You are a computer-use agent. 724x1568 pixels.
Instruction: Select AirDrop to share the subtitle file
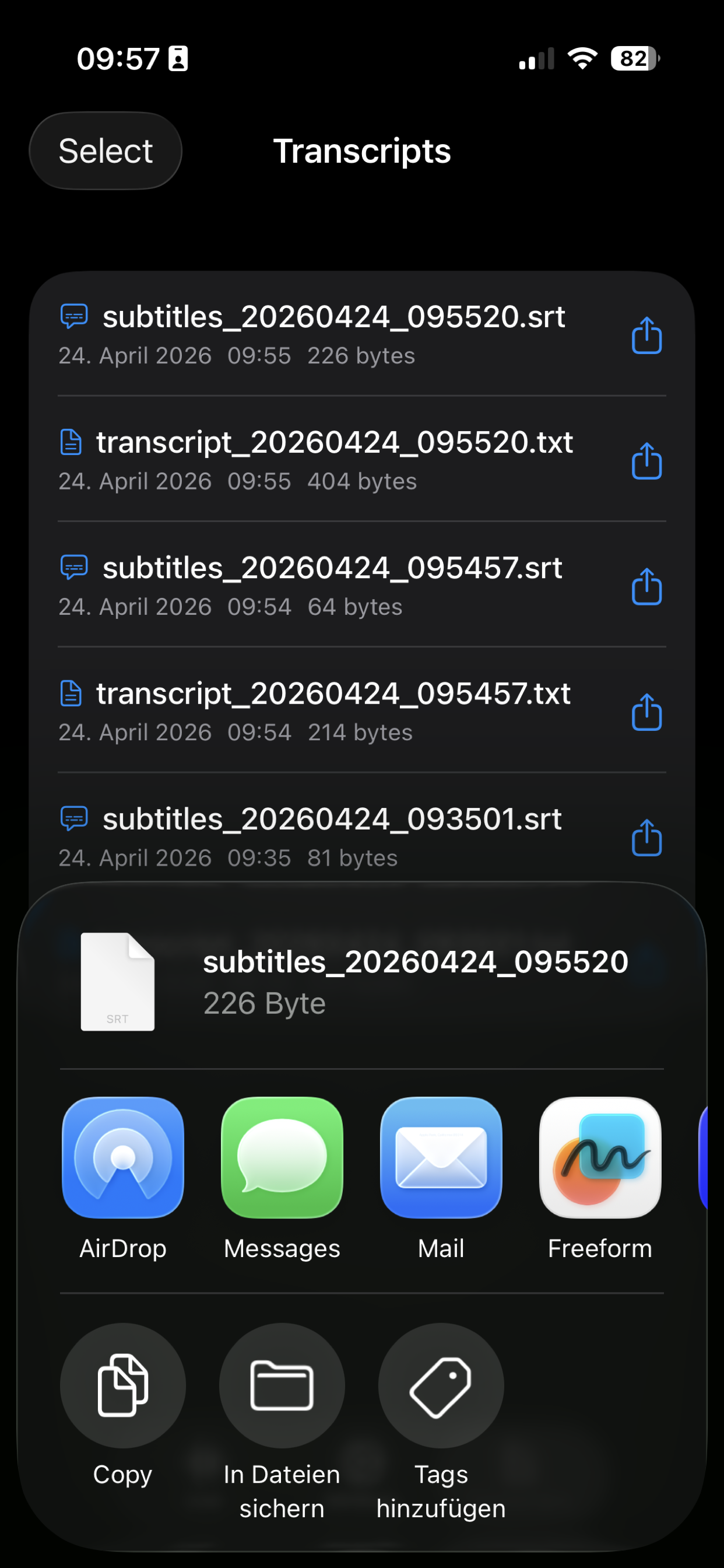[123, 1159]
